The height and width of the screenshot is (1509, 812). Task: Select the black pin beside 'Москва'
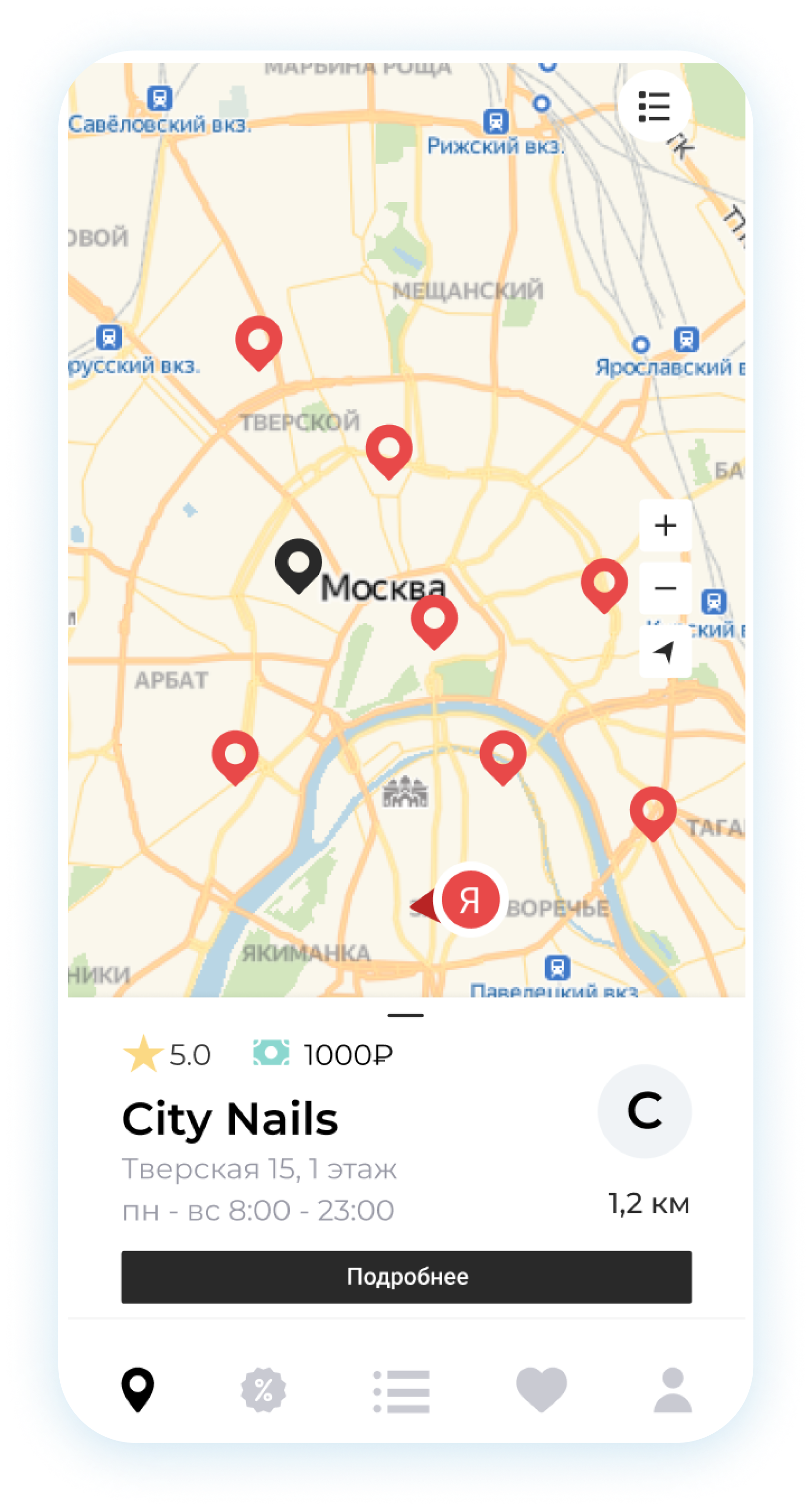point(298,564)
